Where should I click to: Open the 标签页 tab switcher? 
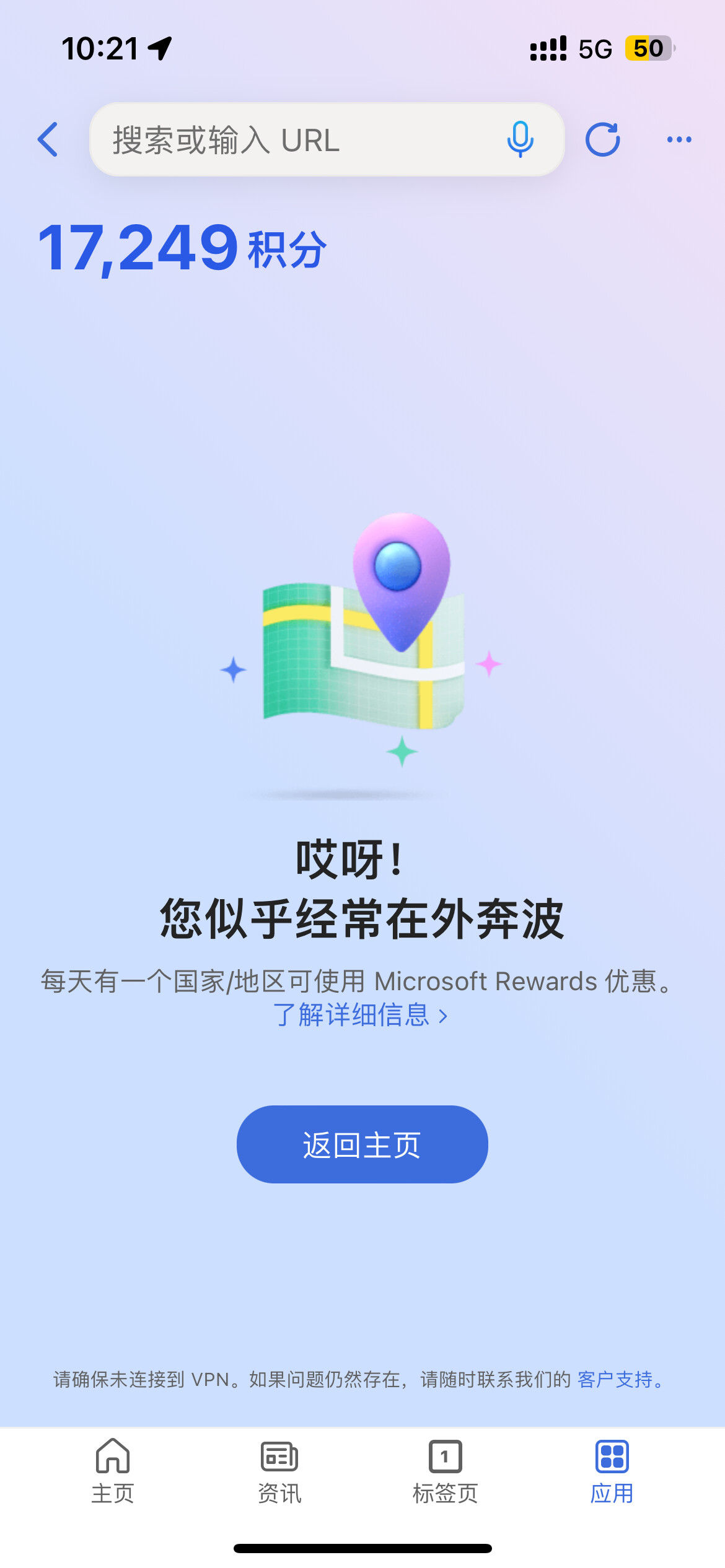(446, 1471)
